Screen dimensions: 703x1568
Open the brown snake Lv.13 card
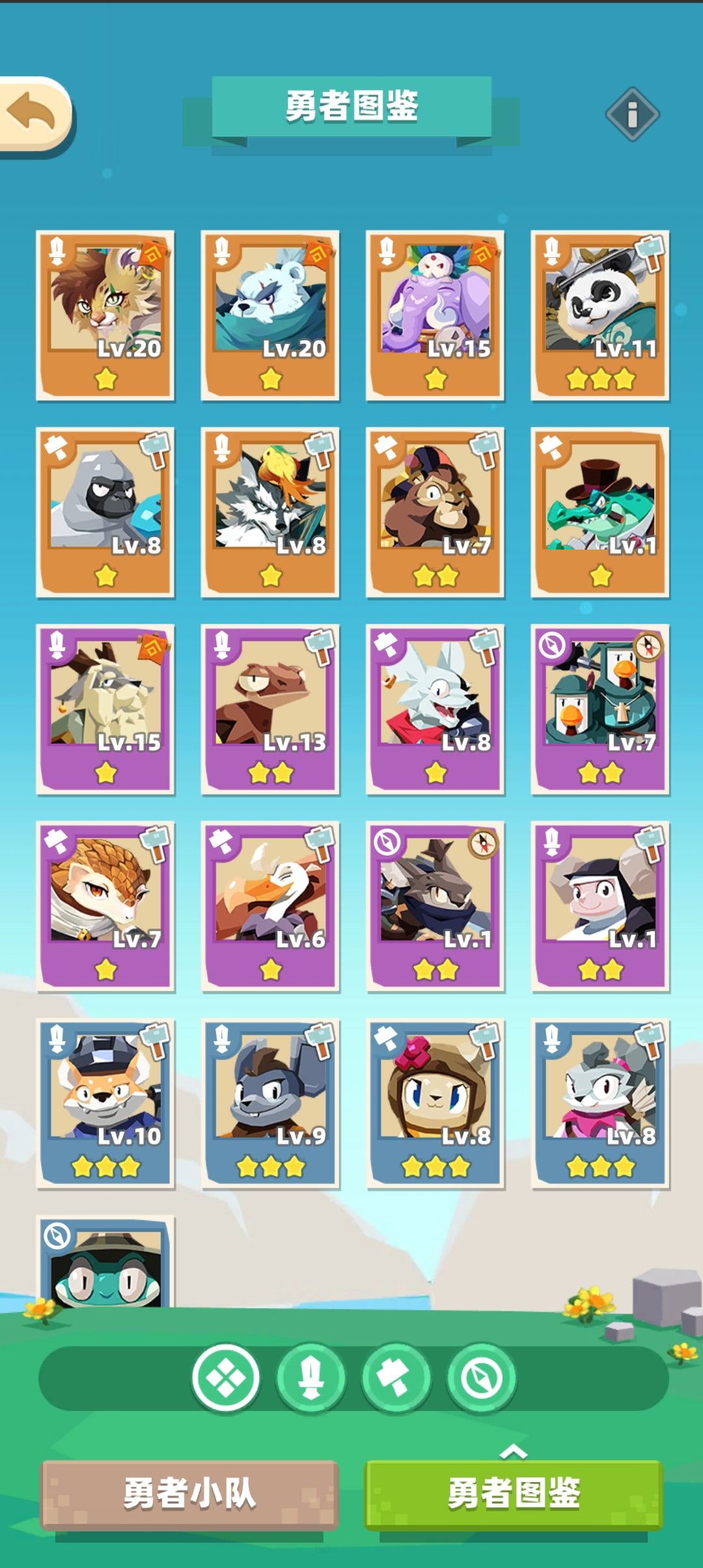coord(270,710)
